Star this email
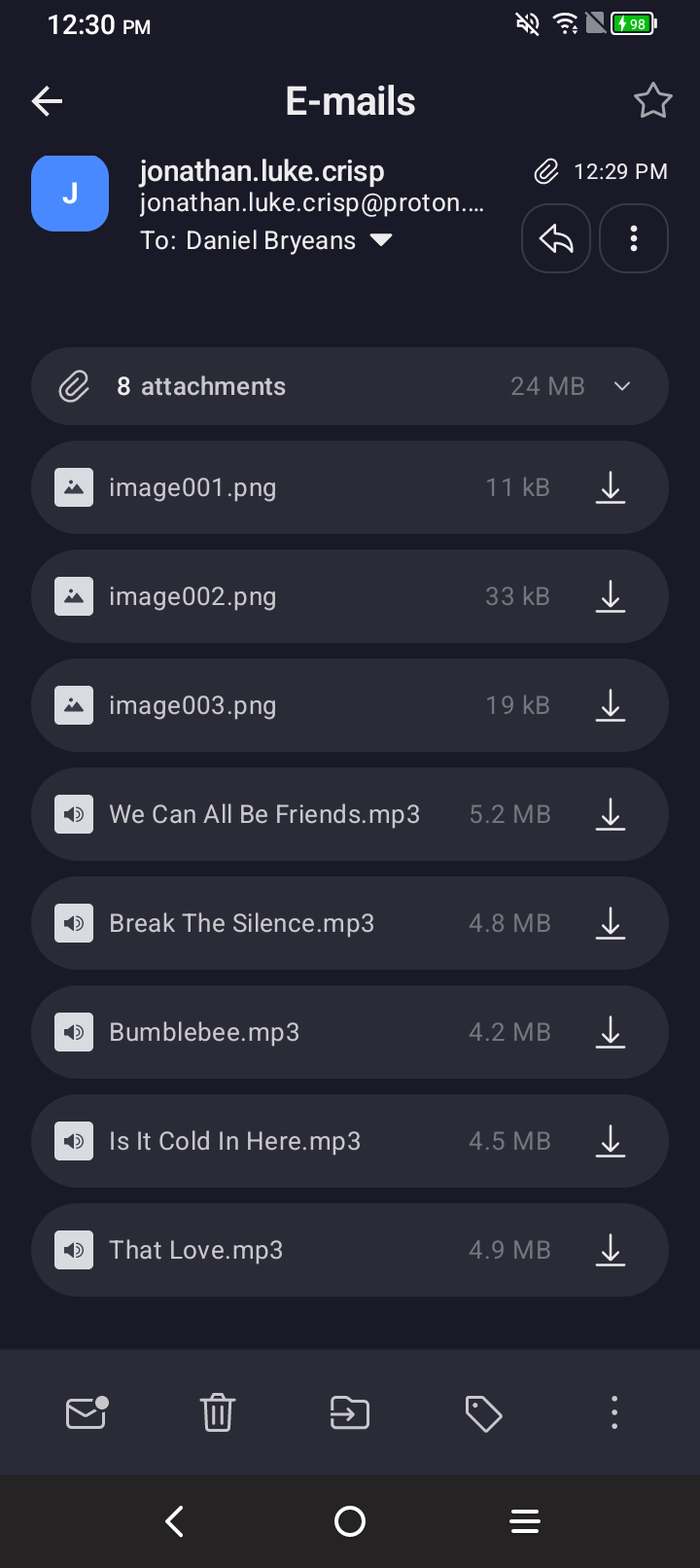 tap(652, 101)
